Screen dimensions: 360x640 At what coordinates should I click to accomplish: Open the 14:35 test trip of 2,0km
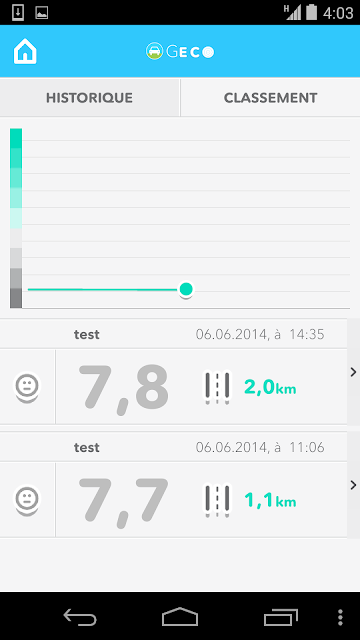coord(173,372)
